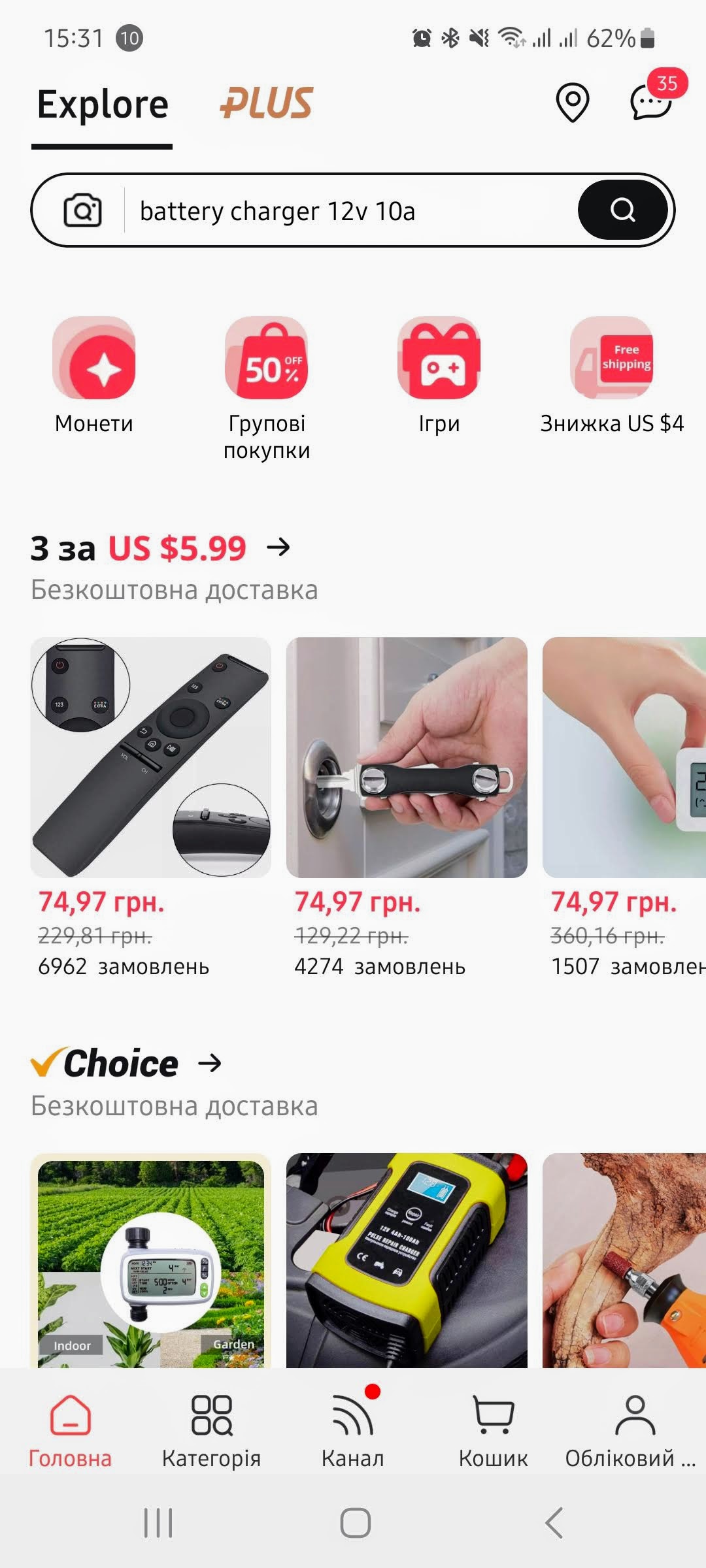The image size is (706, 1568).
Task: Open the Канал feed tab
Action: pos(352,1431)
